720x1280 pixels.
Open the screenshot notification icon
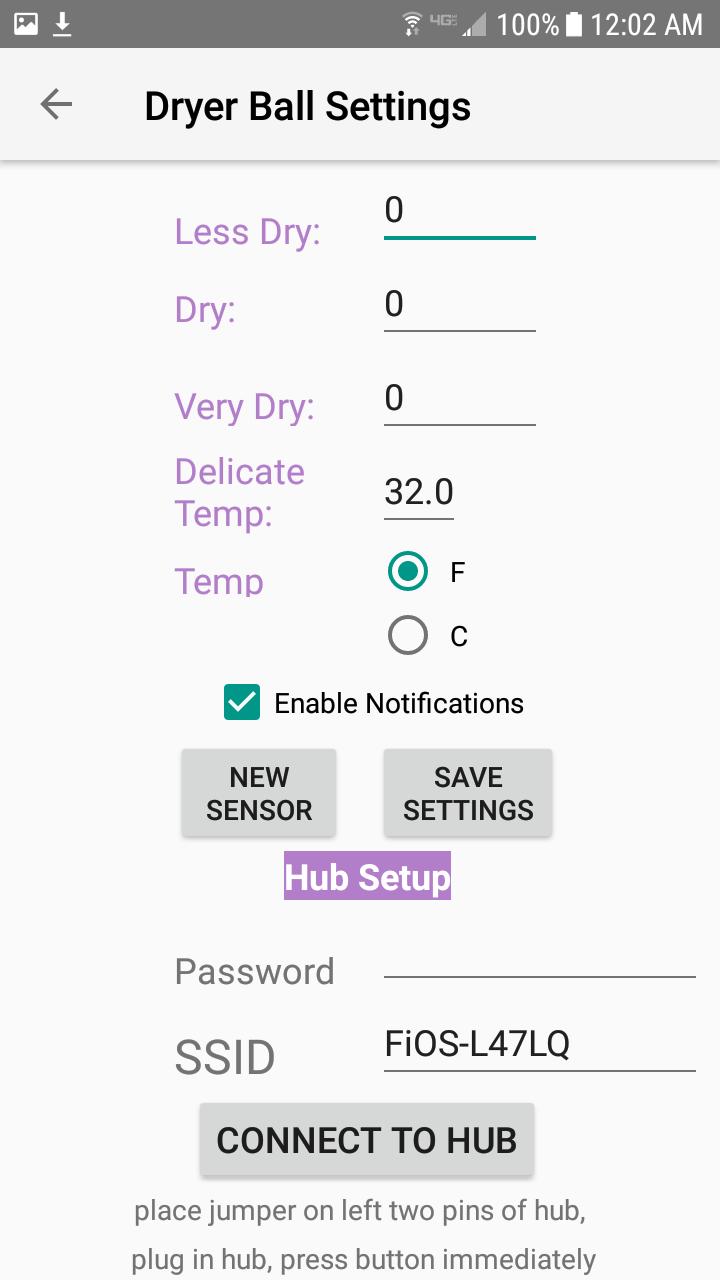(25, 24)
